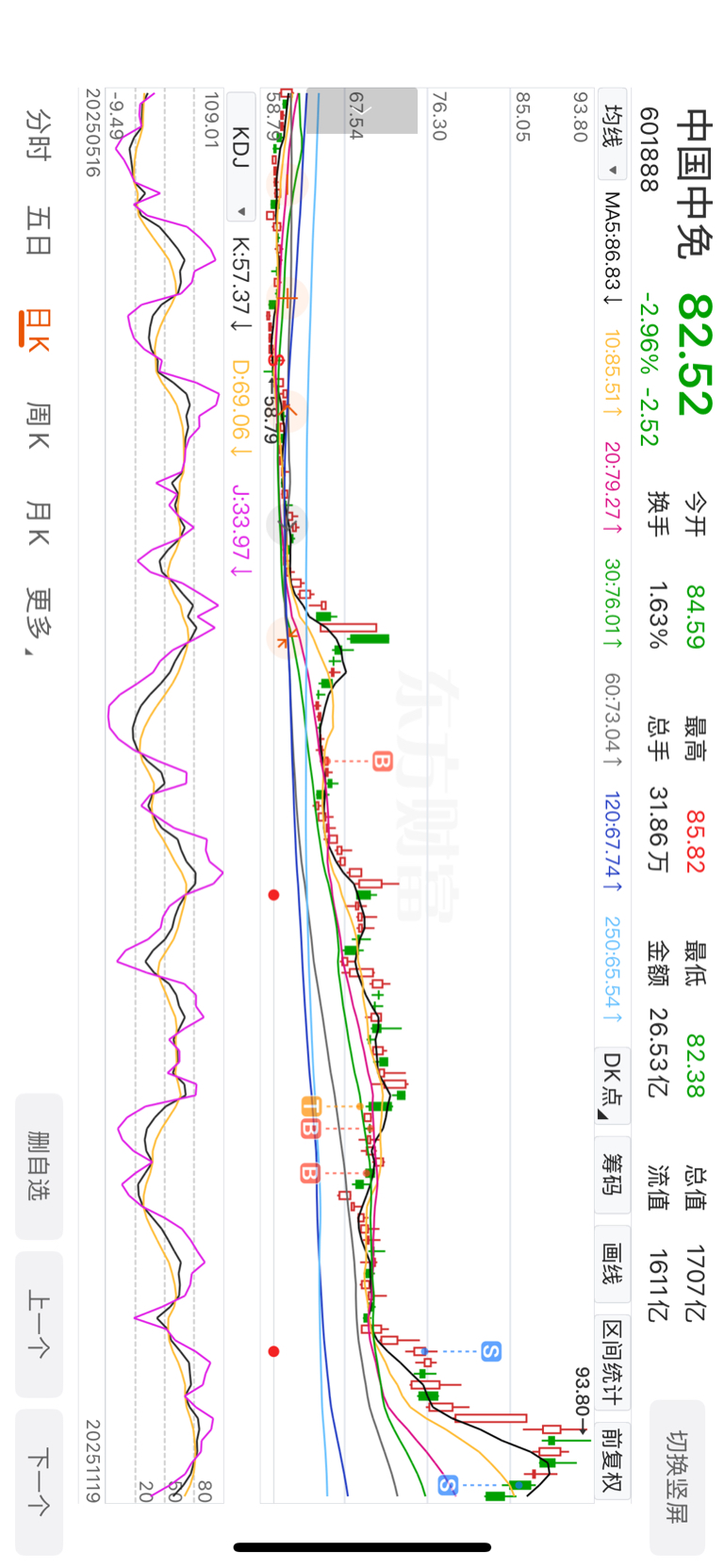Go to the previous stock 上一个
Image resolution: width=724 pixels, height=1568 pixels.
pyautogui.click(x=39, y=1324)
